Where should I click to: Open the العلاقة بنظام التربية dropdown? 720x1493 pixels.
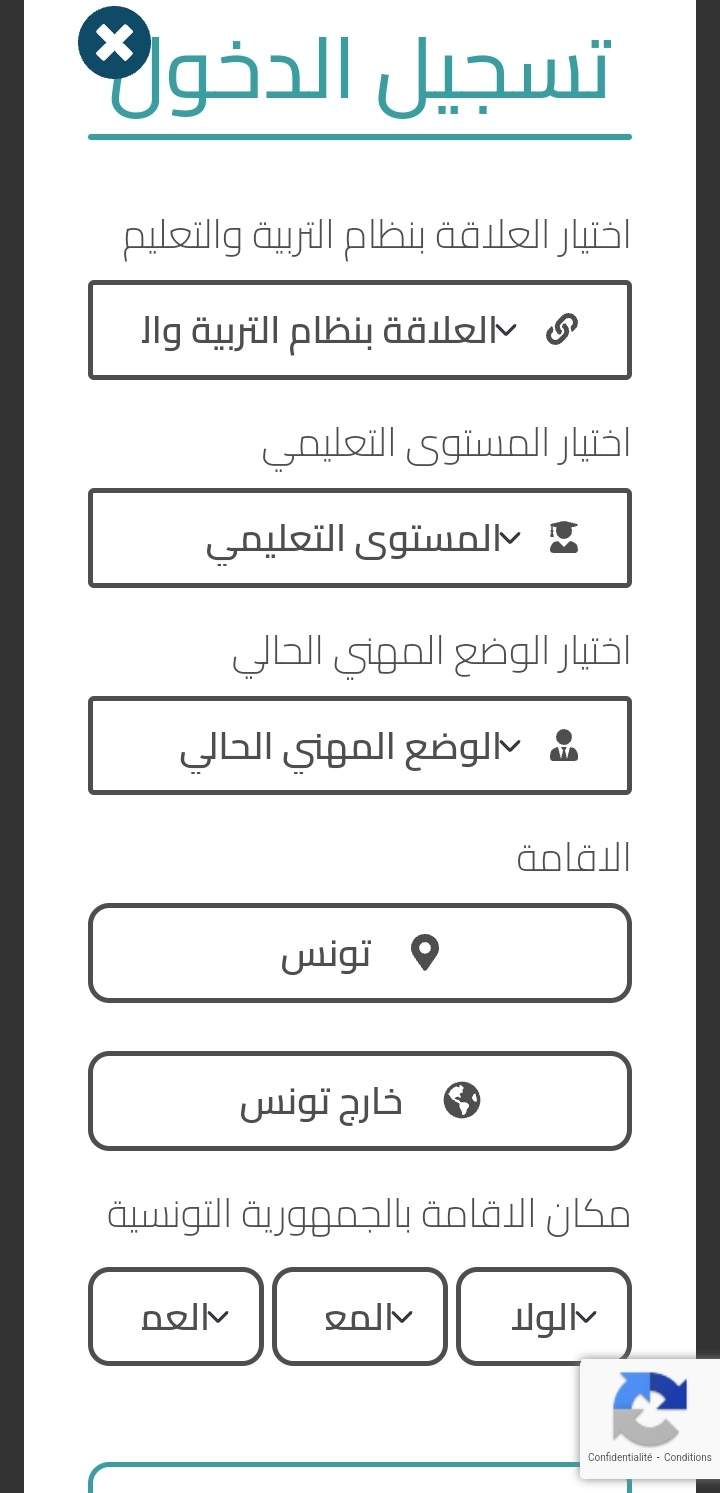(360, 330)
